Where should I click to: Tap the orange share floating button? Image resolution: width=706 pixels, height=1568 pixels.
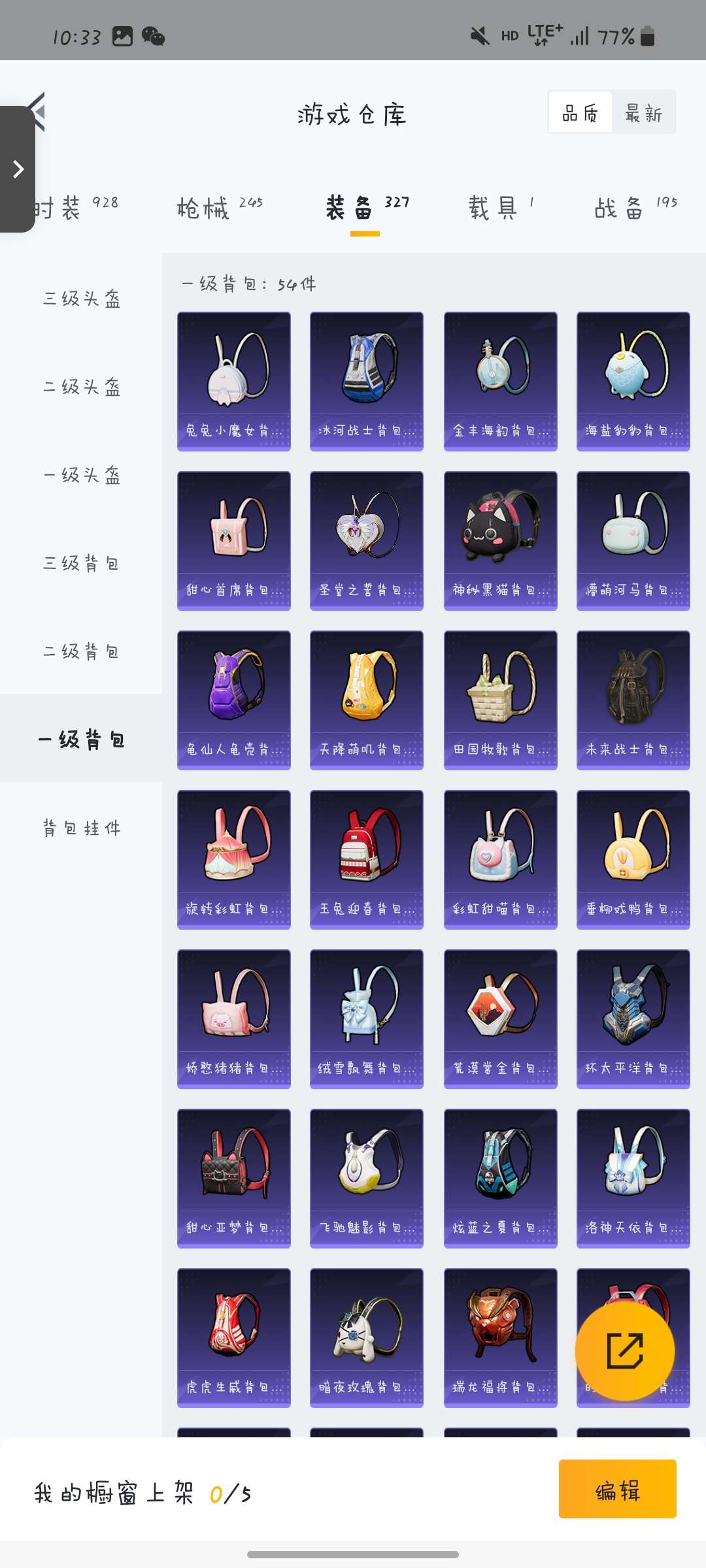pos(625,1350)
